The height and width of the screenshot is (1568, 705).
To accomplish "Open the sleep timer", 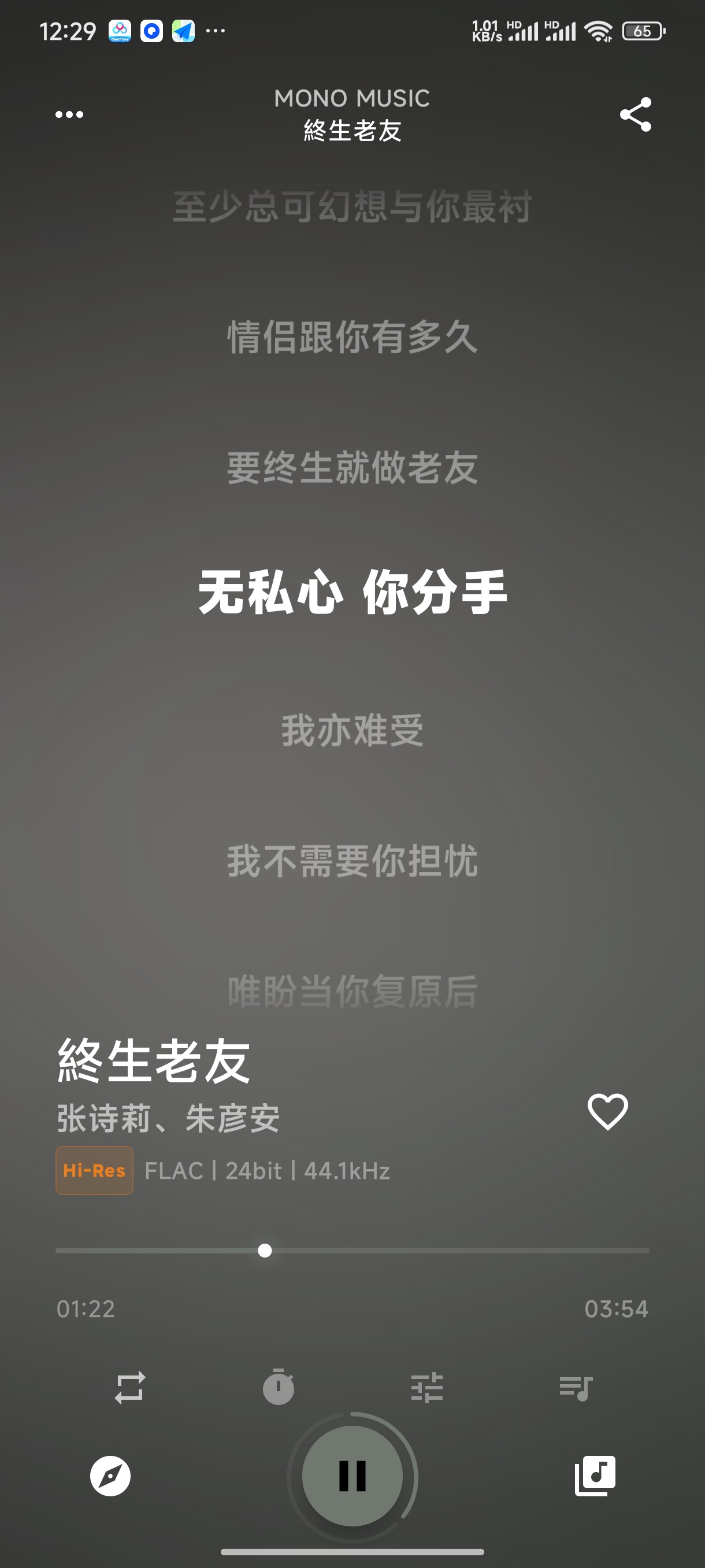I will [x=279, y=1387].
